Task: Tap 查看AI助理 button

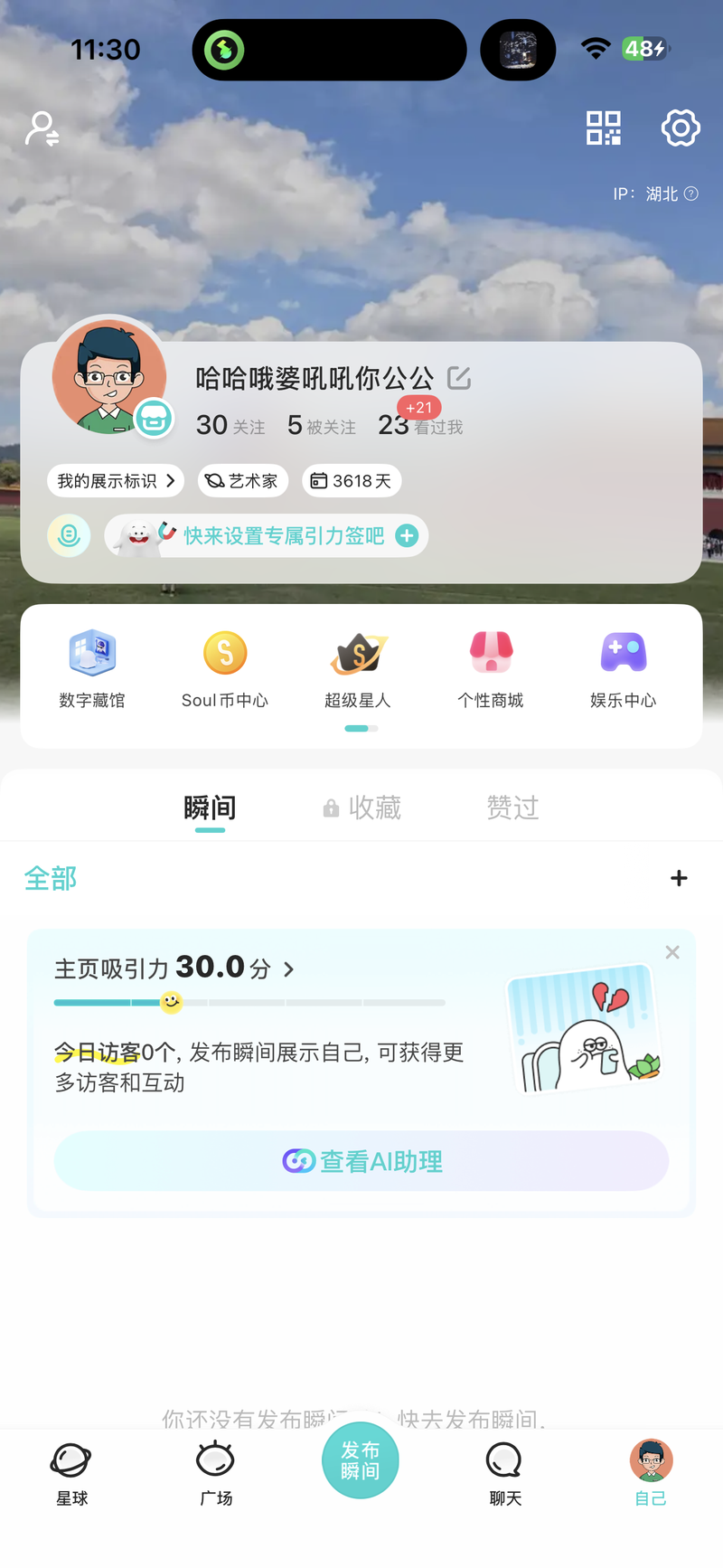Action: tap(361, 1161)
